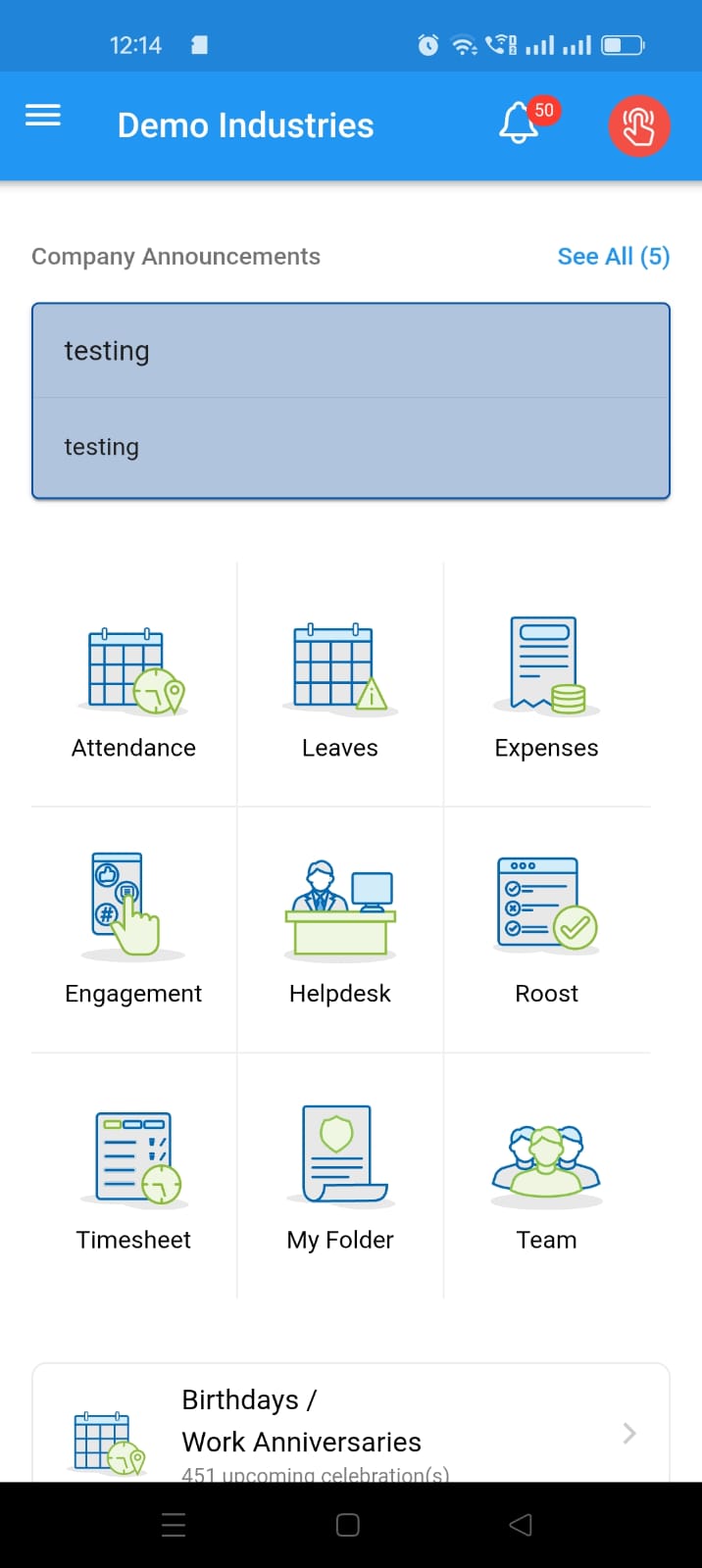Open the hamburger drawer menu
This screenshot has height=1568, width=702.
click(43, 116)
